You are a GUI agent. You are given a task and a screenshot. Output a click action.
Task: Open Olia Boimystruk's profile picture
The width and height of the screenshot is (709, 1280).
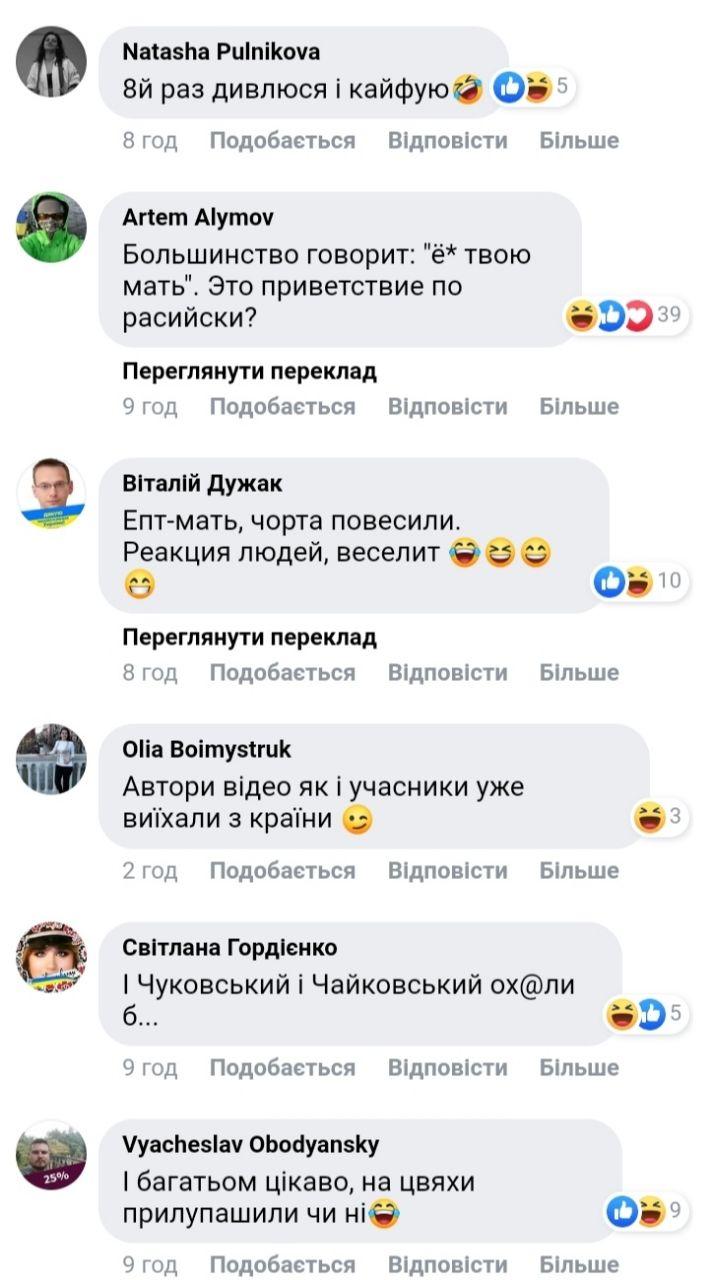tap(51, 759)
